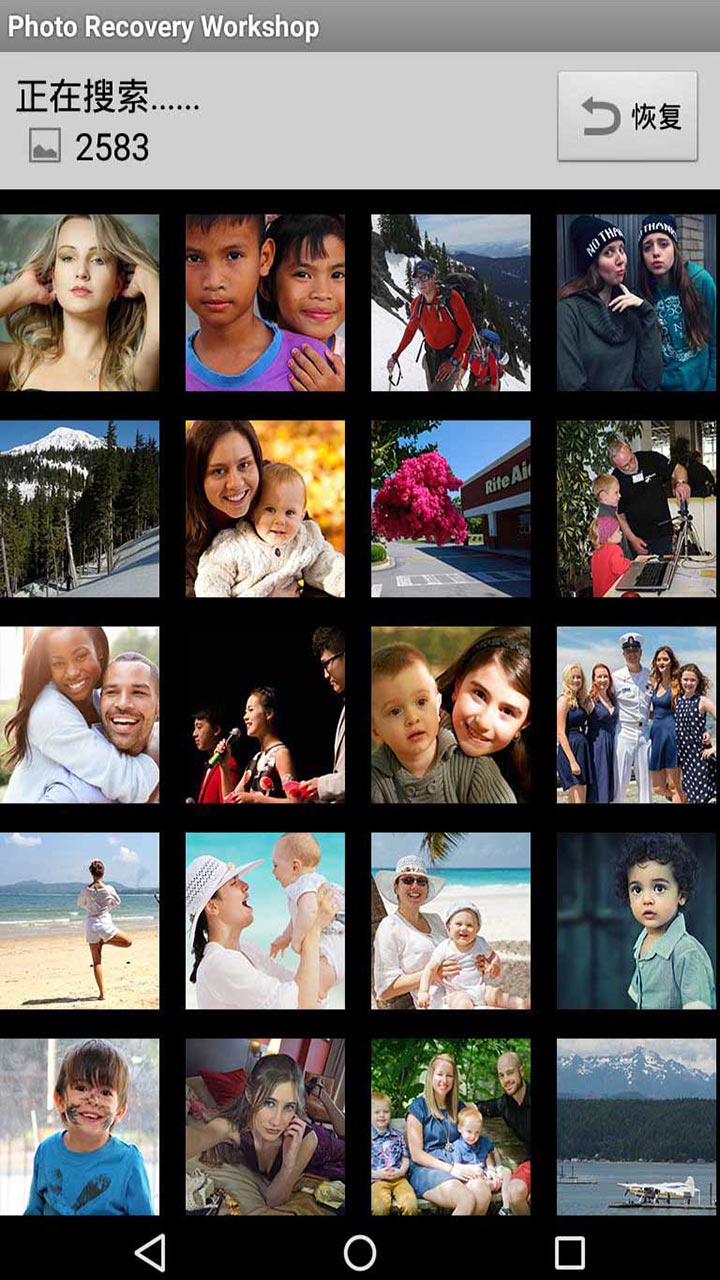Open the hugging couple photo
The height and width of the screenshot is (1280, 720).
[79, 714]
